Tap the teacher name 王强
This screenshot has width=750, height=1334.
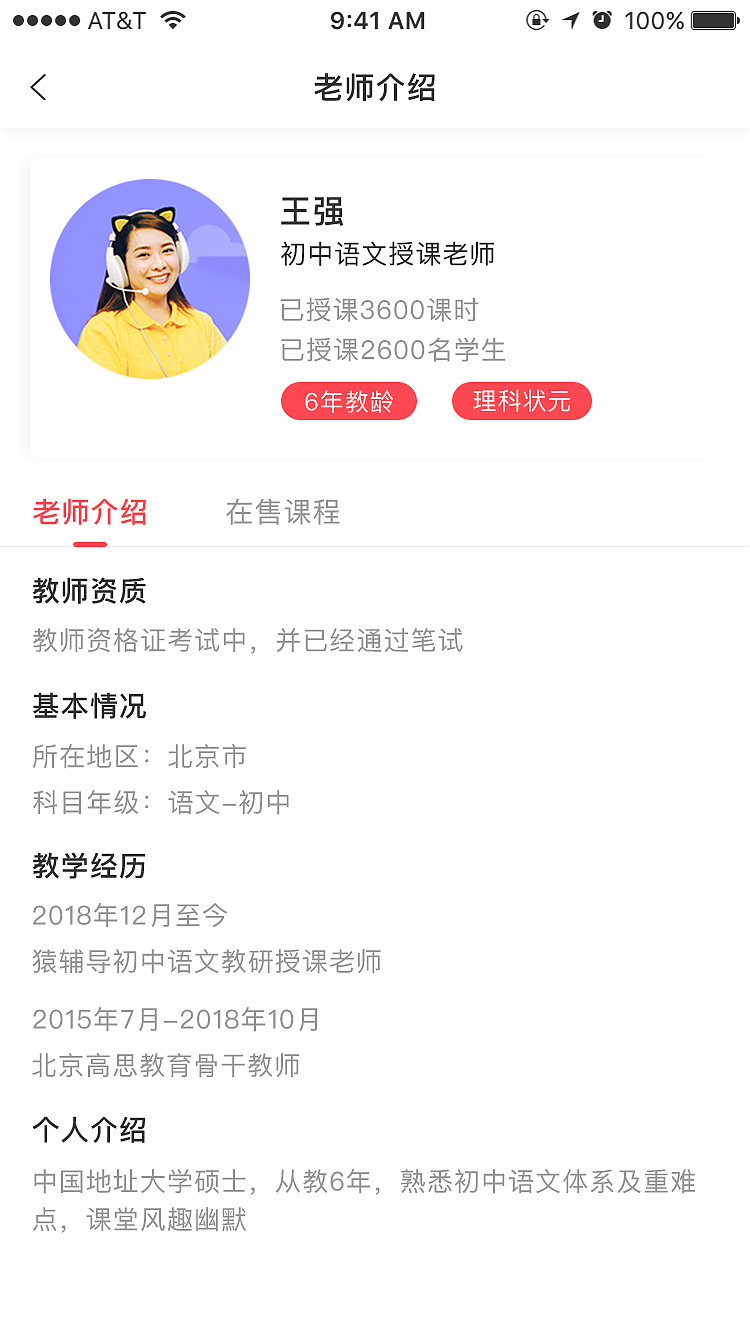point(312,212)
